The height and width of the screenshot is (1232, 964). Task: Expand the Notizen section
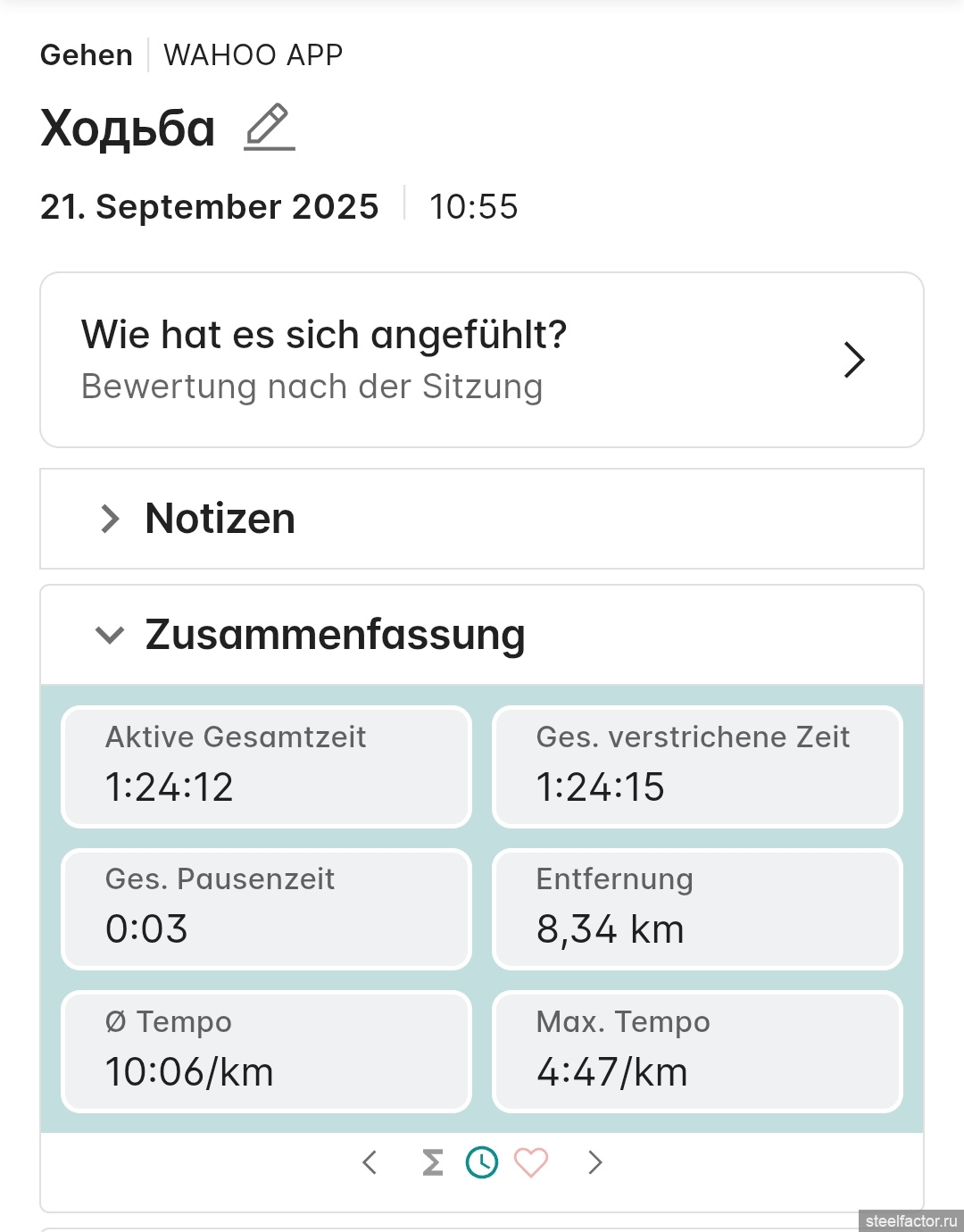[x=111, y=519]
